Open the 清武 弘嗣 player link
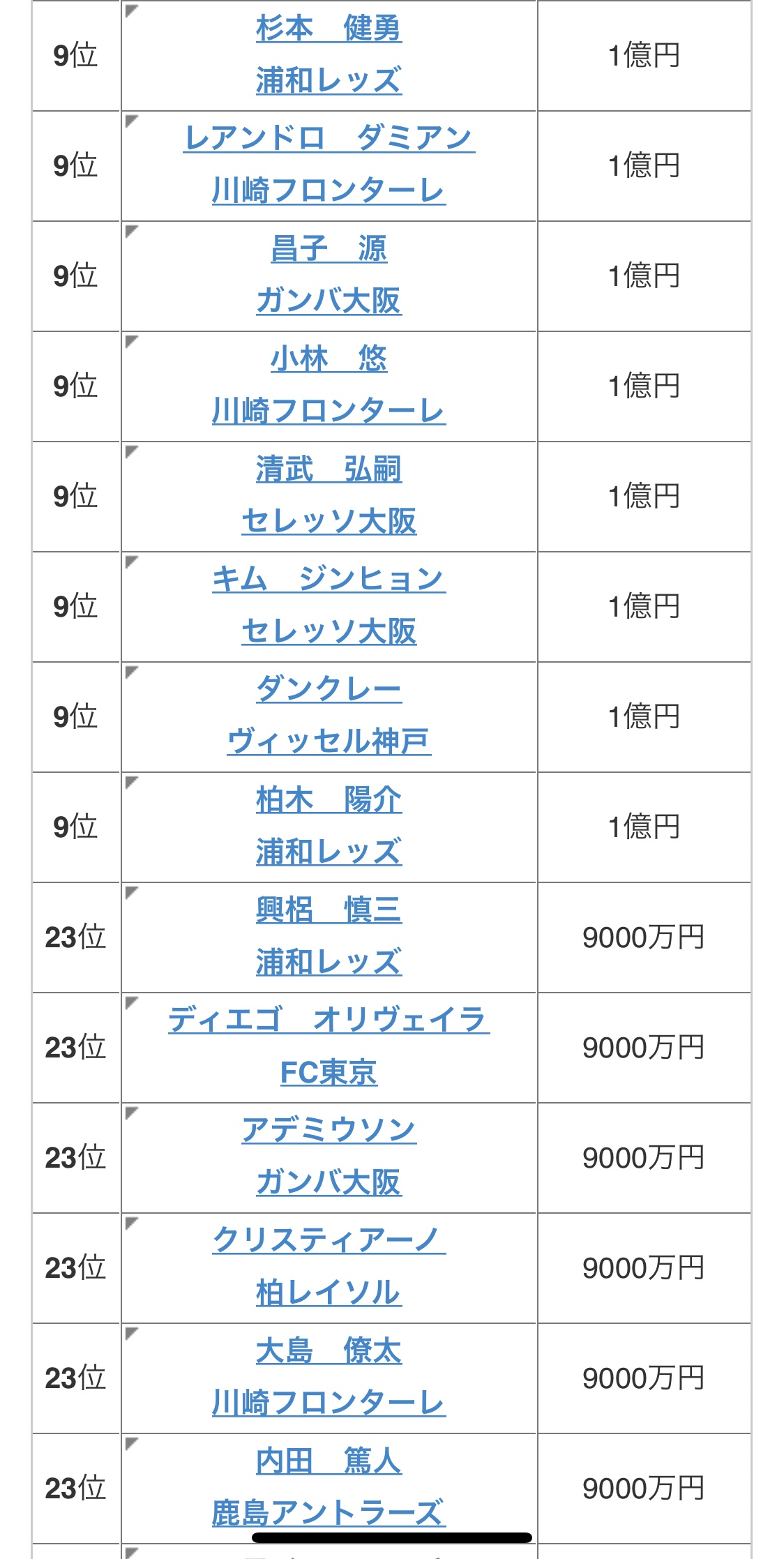This screenshot has width=784, height=1559. pyautogui.click(x=329, y=469)
